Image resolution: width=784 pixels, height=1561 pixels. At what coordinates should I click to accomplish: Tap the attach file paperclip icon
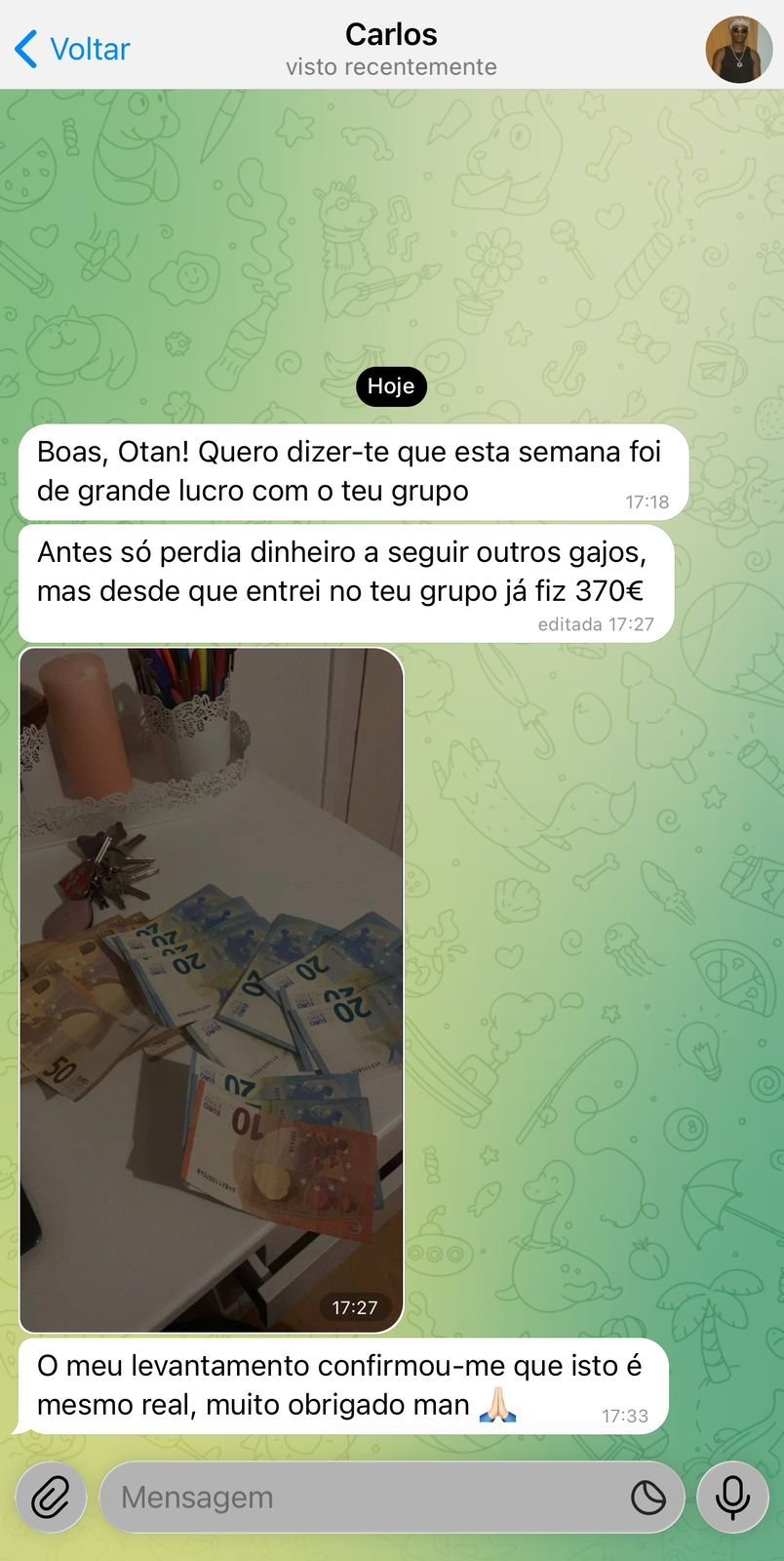(x=51, y=1497)
